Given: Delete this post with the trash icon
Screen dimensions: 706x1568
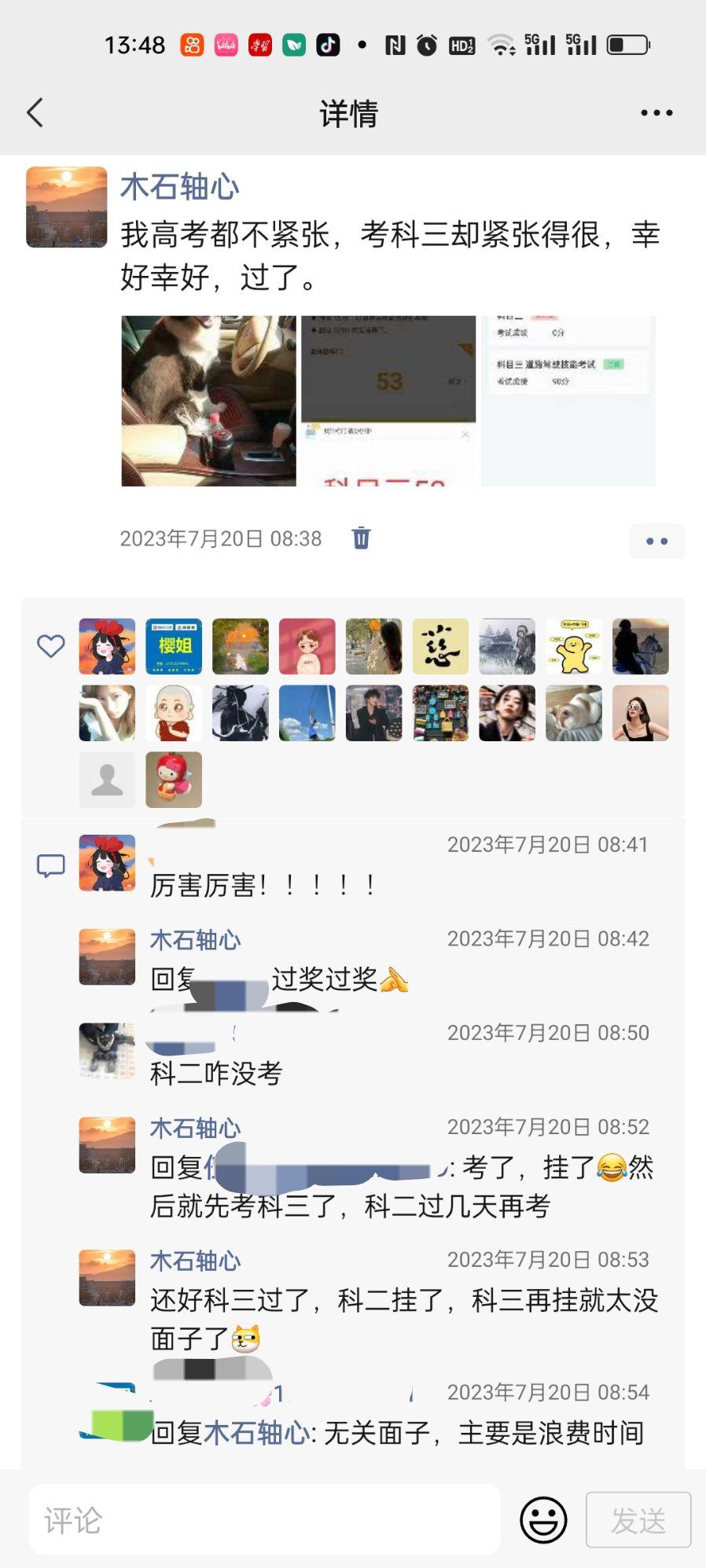Looking at the screenshot, I should [x=361, y=538].
